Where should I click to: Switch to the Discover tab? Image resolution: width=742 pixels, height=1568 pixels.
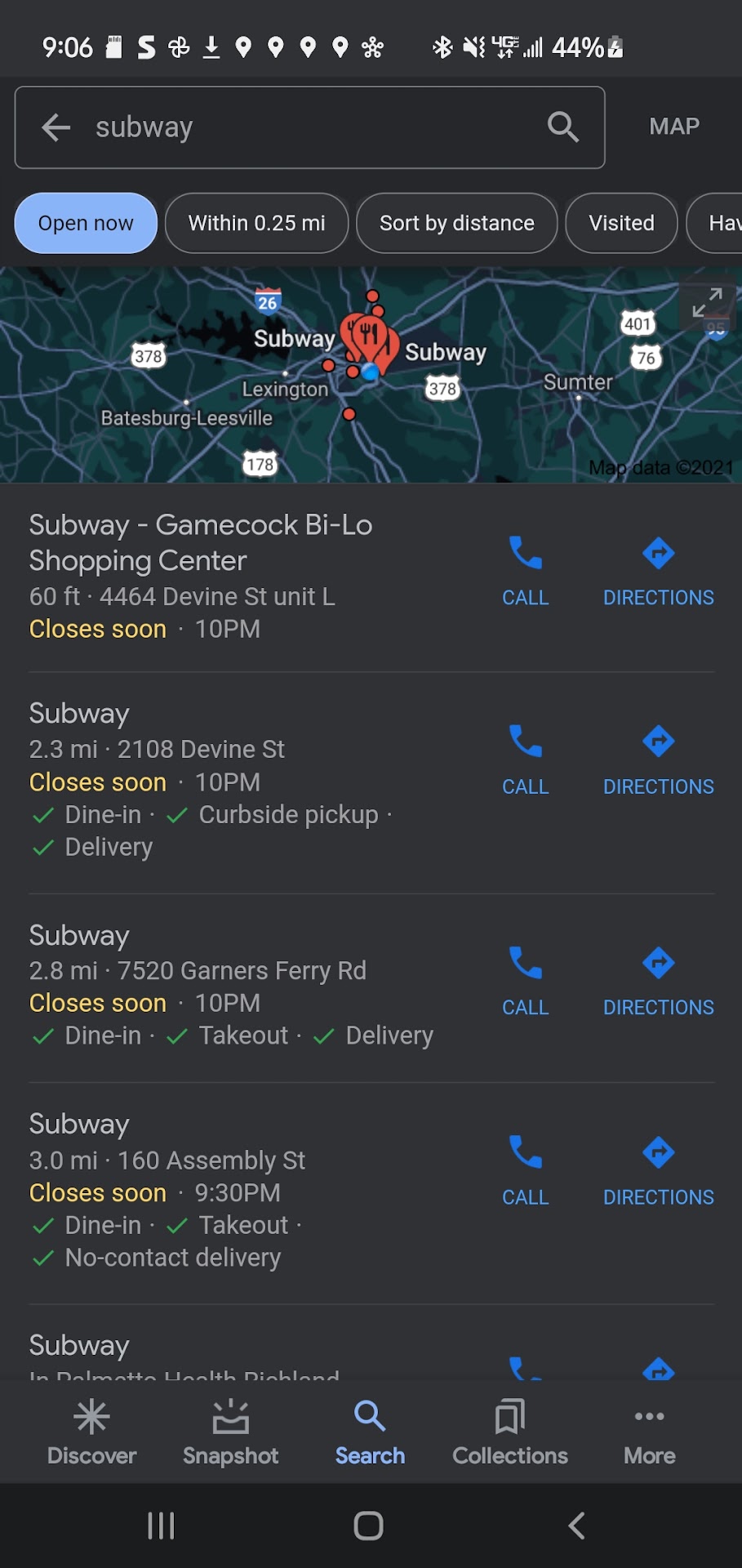click(91, 1431)
